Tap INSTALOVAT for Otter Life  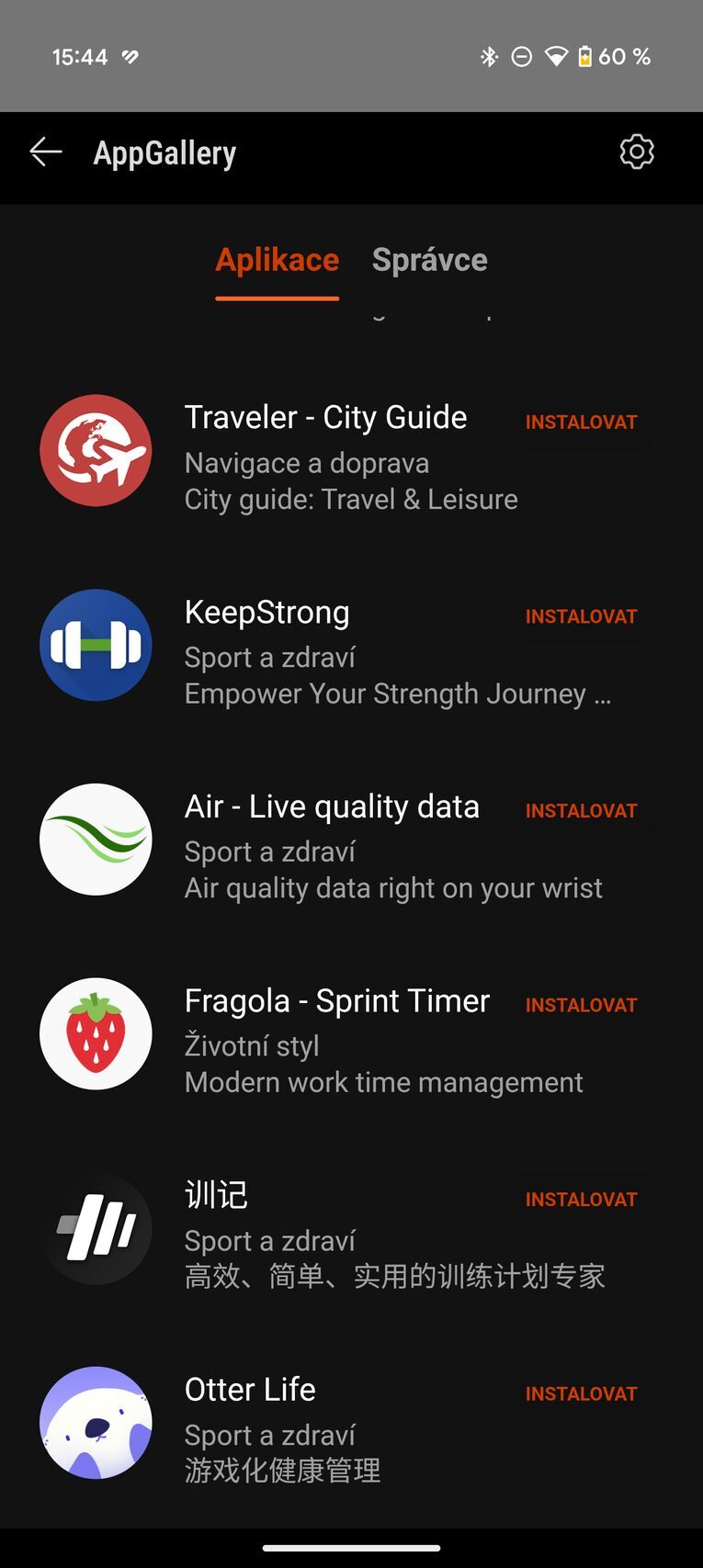[x=581, y=1393]
